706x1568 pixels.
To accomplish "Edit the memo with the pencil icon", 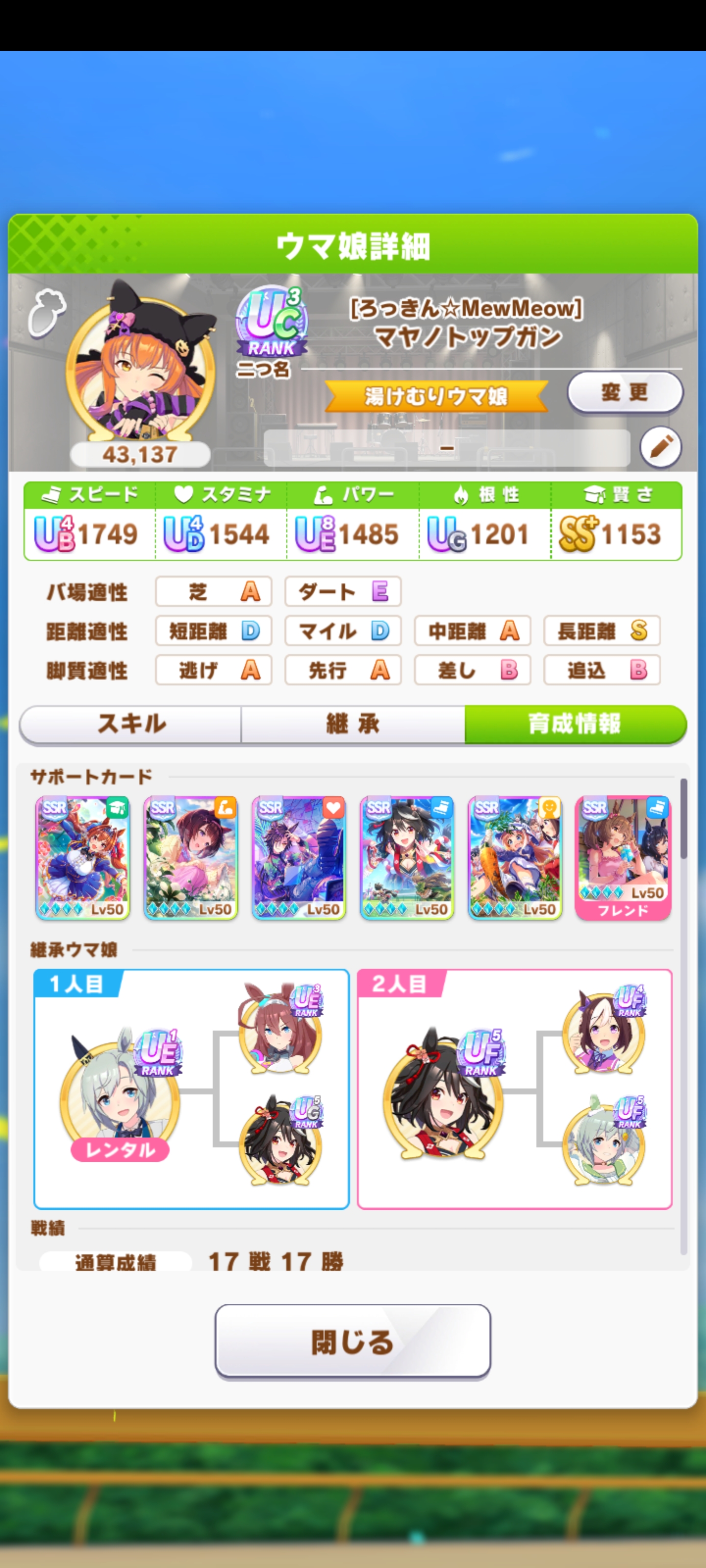I will coord(660,447).
